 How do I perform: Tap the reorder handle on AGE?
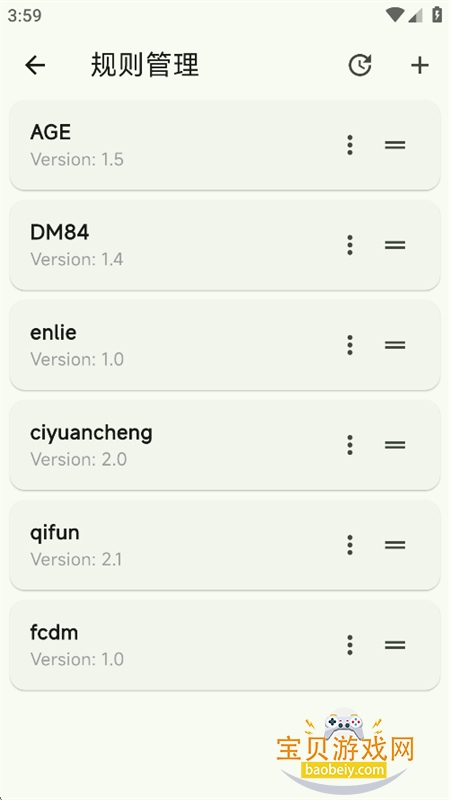click(395, 145)
